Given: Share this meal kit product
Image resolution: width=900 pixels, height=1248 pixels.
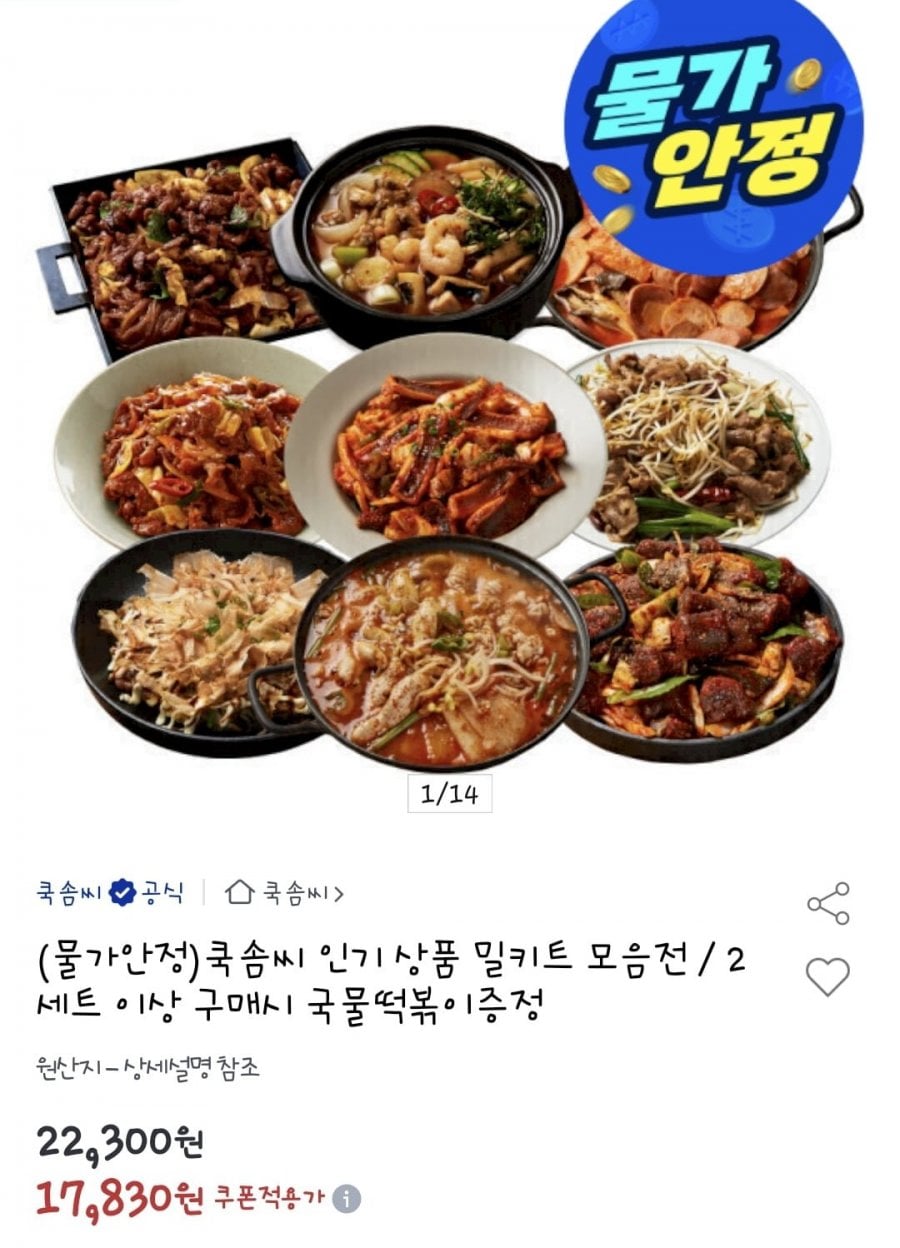Looking at the screenshot, I should (x=828, y=903).
